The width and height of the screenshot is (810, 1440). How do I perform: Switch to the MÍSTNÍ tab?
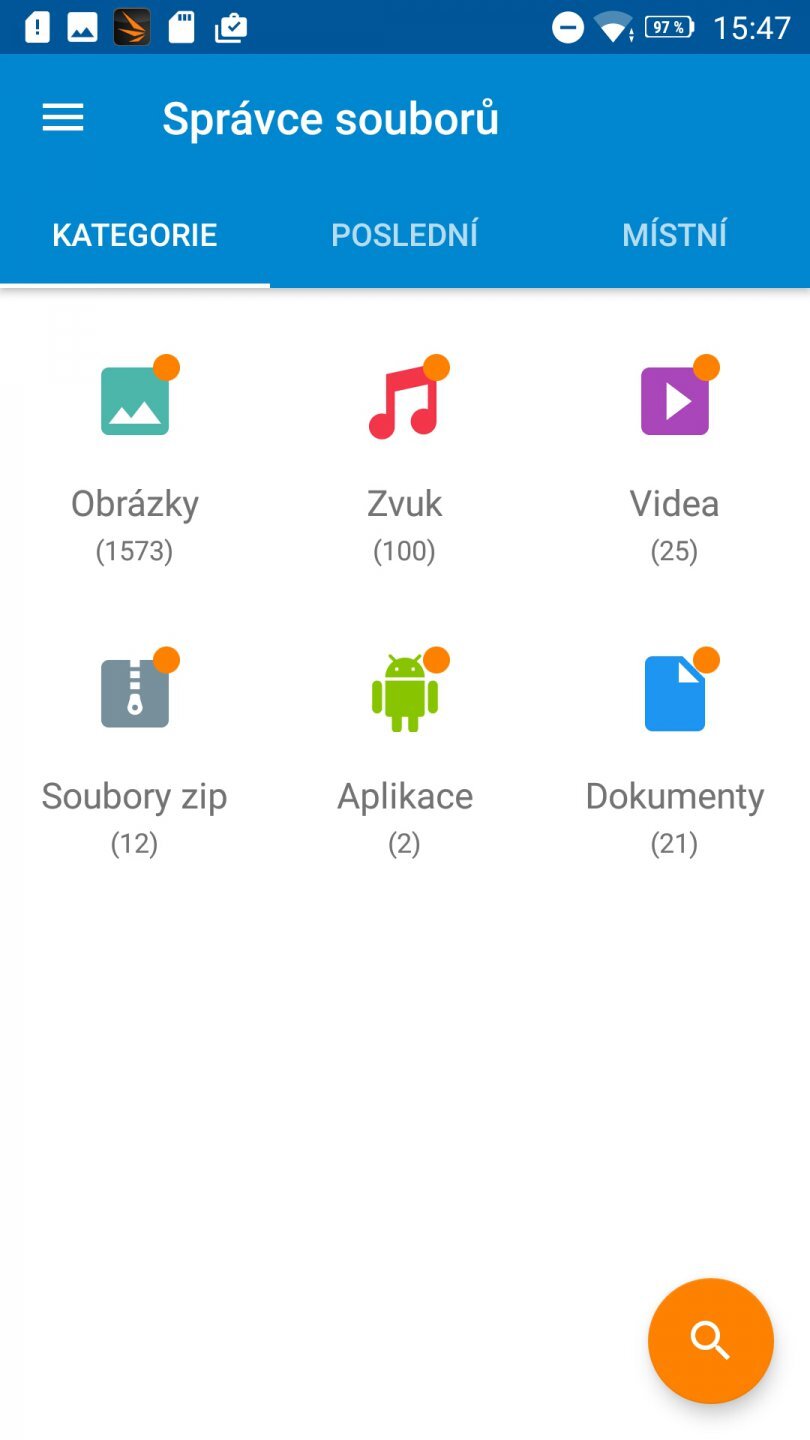click(675, 234)
